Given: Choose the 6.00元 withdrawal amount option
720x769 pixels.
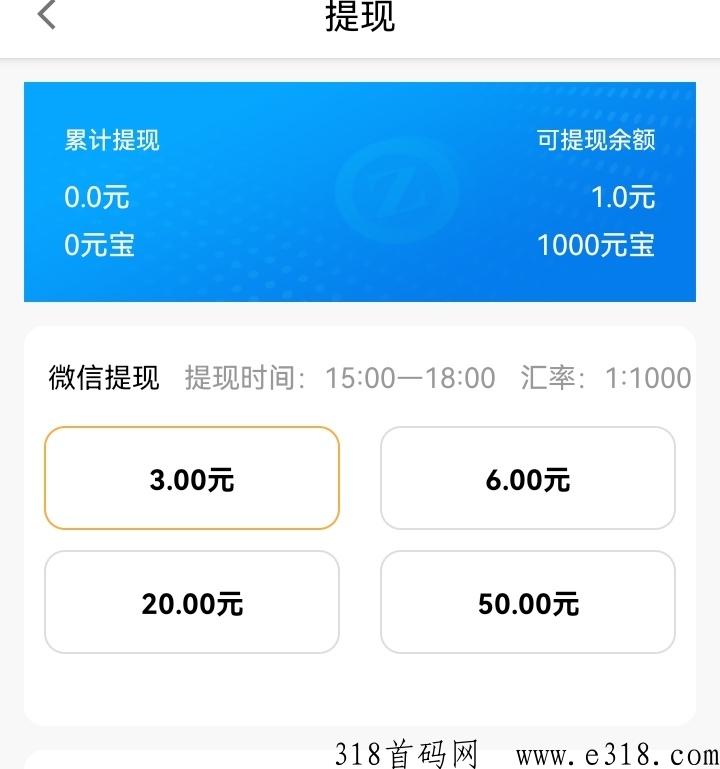Looking at the screenshot, I should point(527,478).
